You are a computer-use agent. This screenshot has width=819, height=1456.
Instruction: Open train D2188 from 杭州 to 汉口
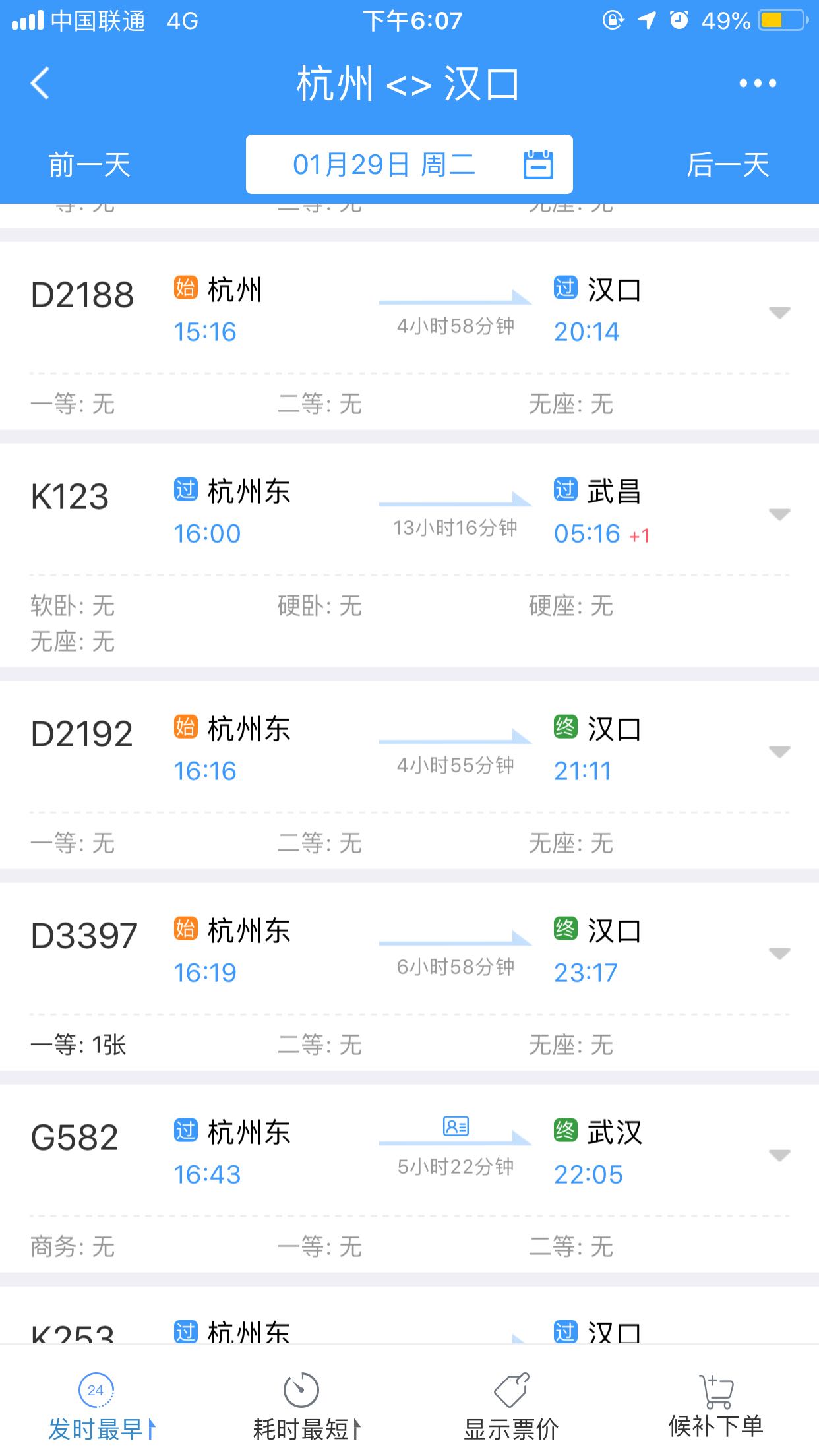[409, 336]
